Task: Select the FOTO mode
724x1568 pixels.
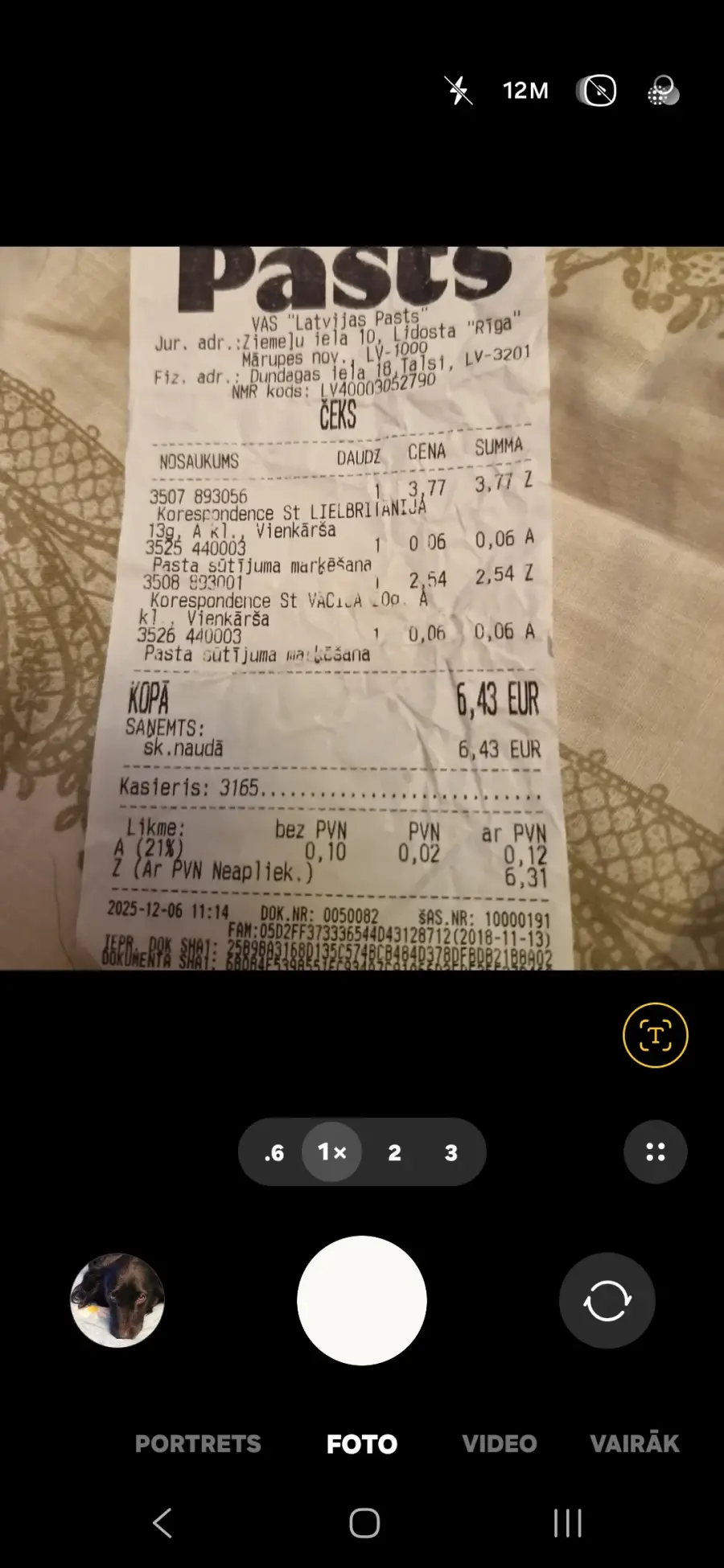Action: [x=362, y=1443]
